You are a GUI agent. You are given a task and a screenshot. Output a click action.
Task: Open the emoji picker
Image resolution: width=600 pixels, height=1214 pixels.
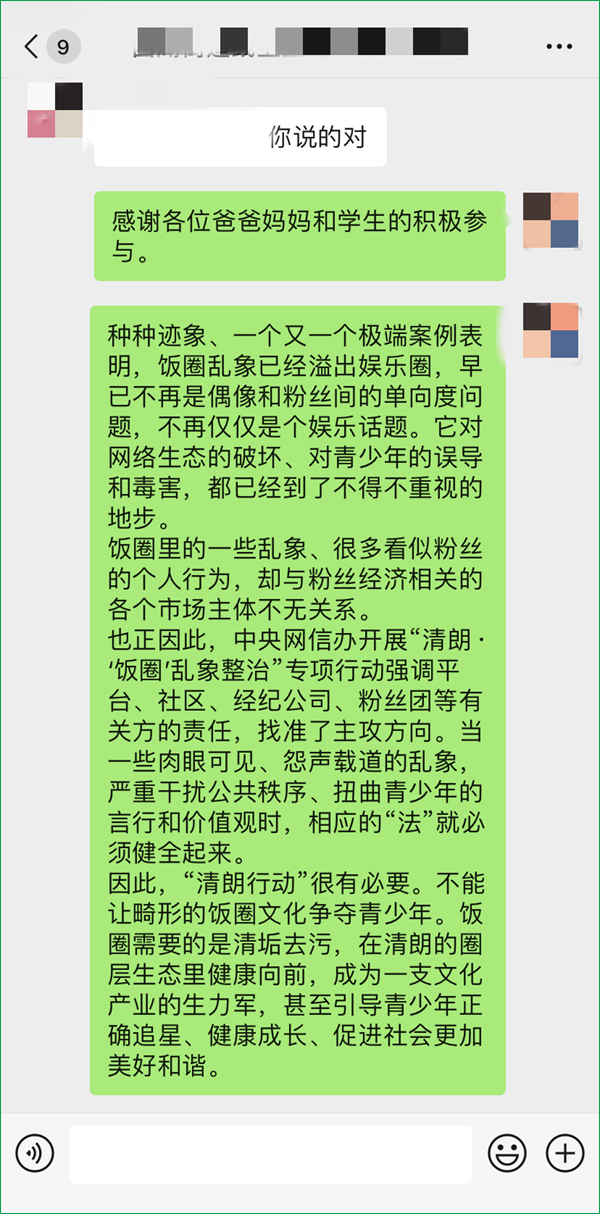coord(507,1153)
